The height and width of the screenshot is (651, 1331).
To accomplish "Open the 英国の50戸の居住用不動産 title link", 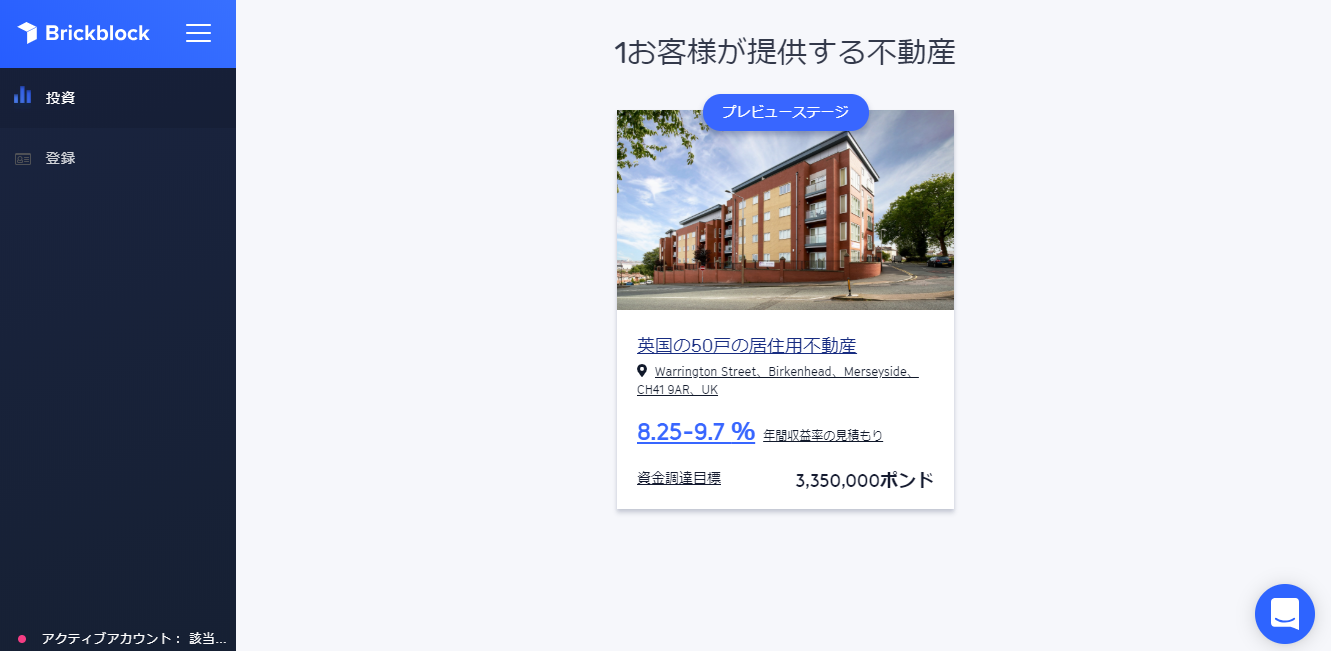I will pos(746,346).
